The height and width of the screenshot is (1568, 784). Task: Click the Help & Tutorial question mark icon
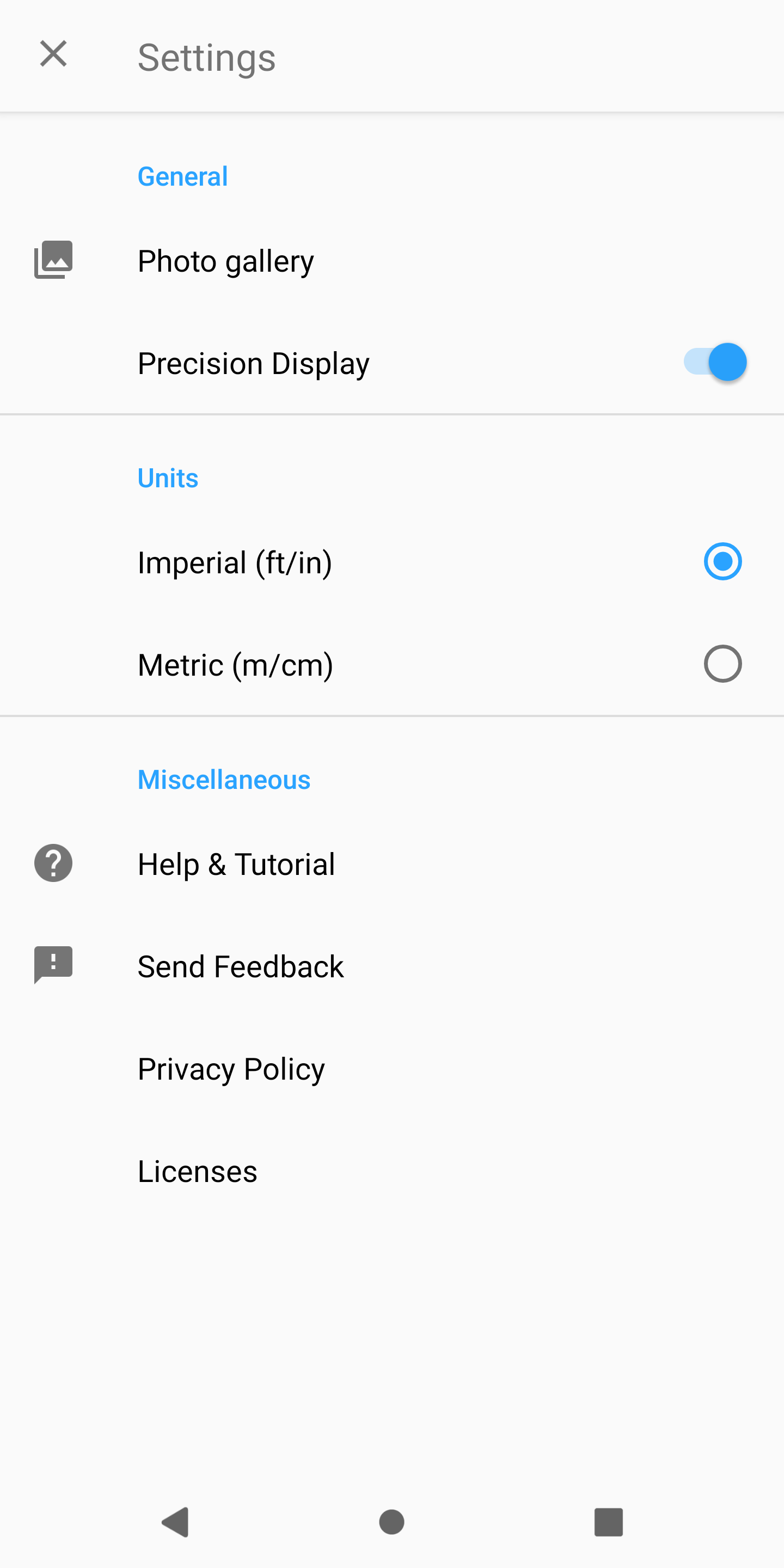(x=52, y=862)
